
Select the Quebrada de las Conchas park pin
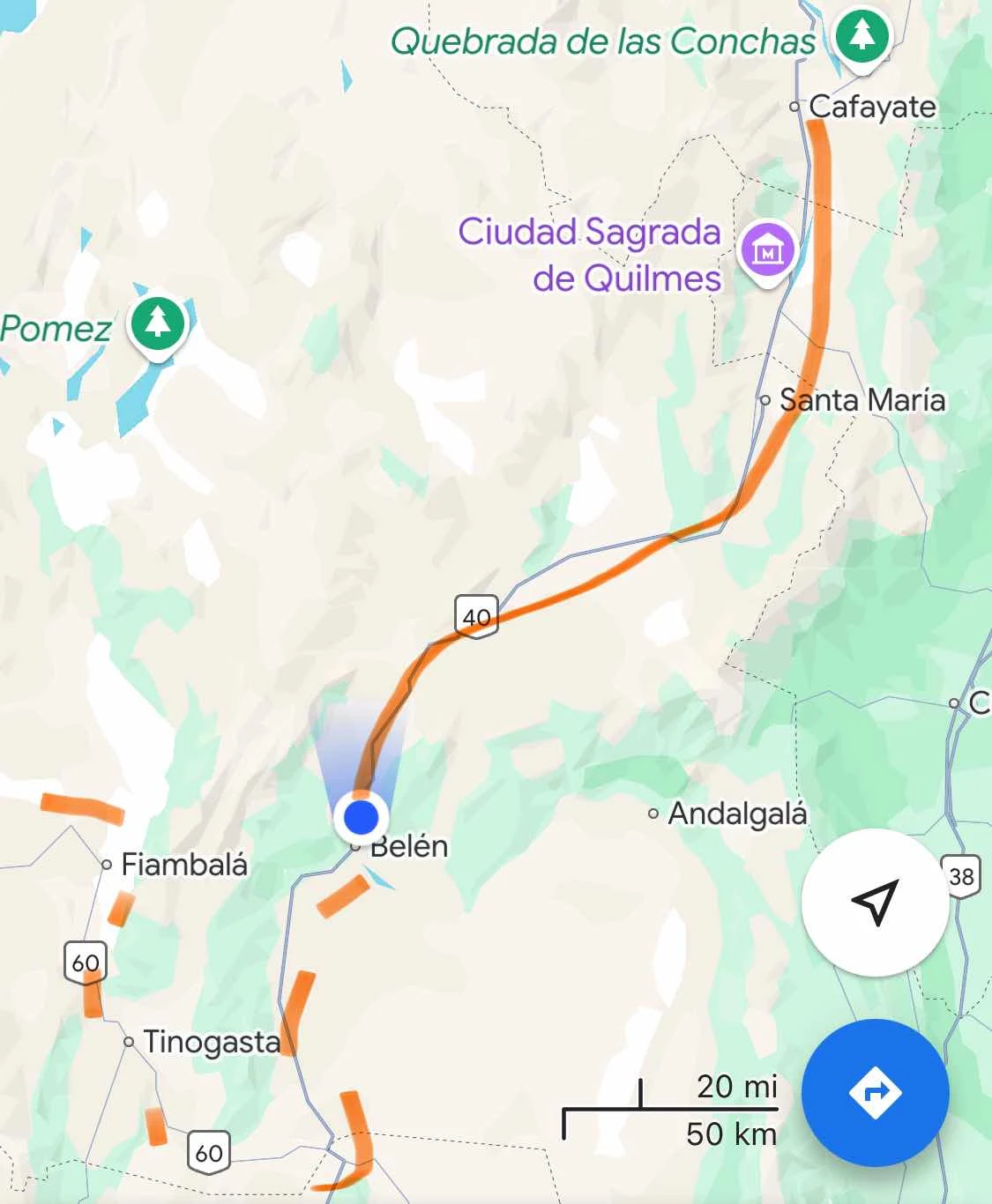861,36
